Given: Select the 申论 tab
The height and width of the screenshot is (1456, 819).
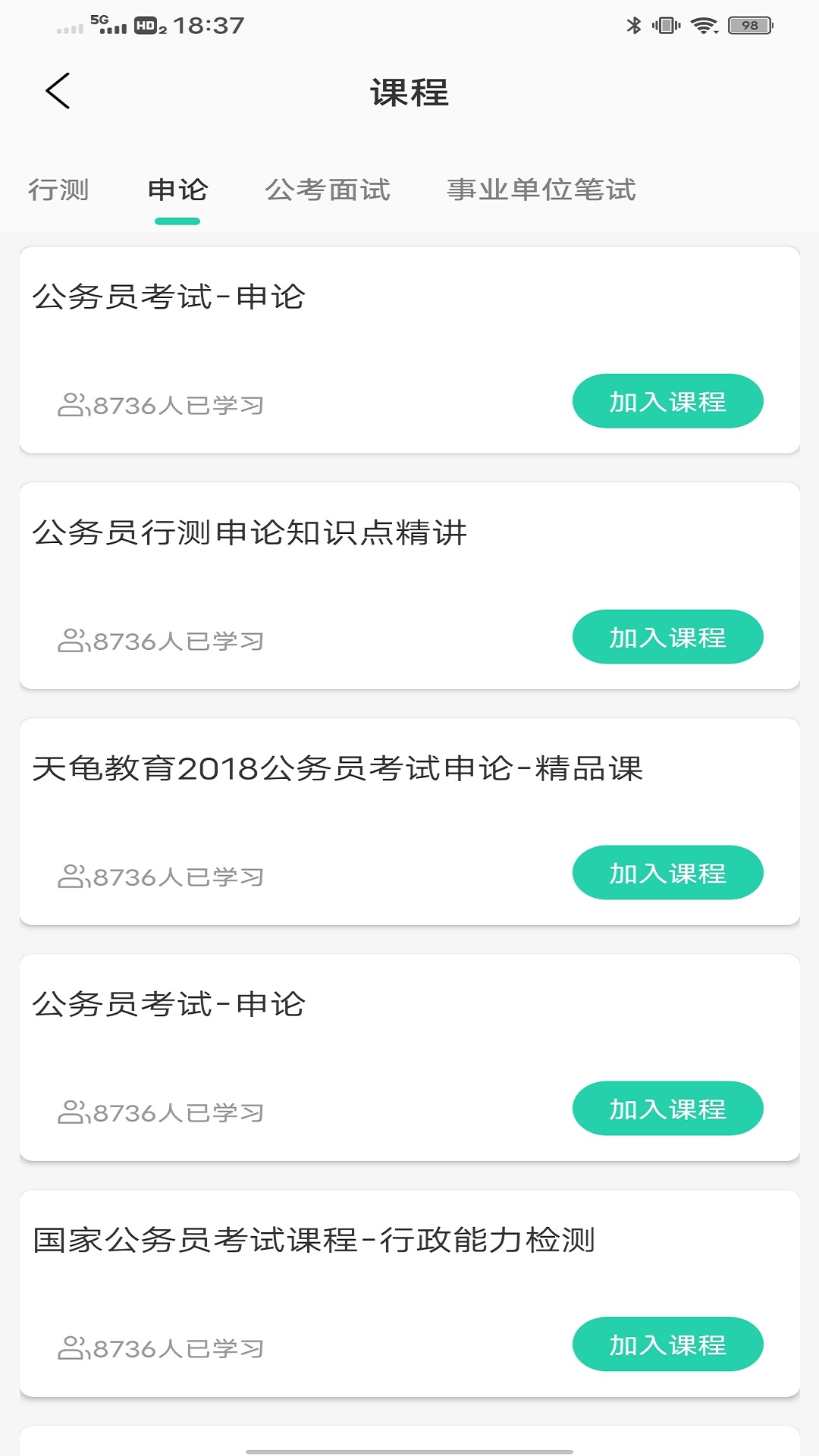Looking at the screenshot, I should point(177,190).
